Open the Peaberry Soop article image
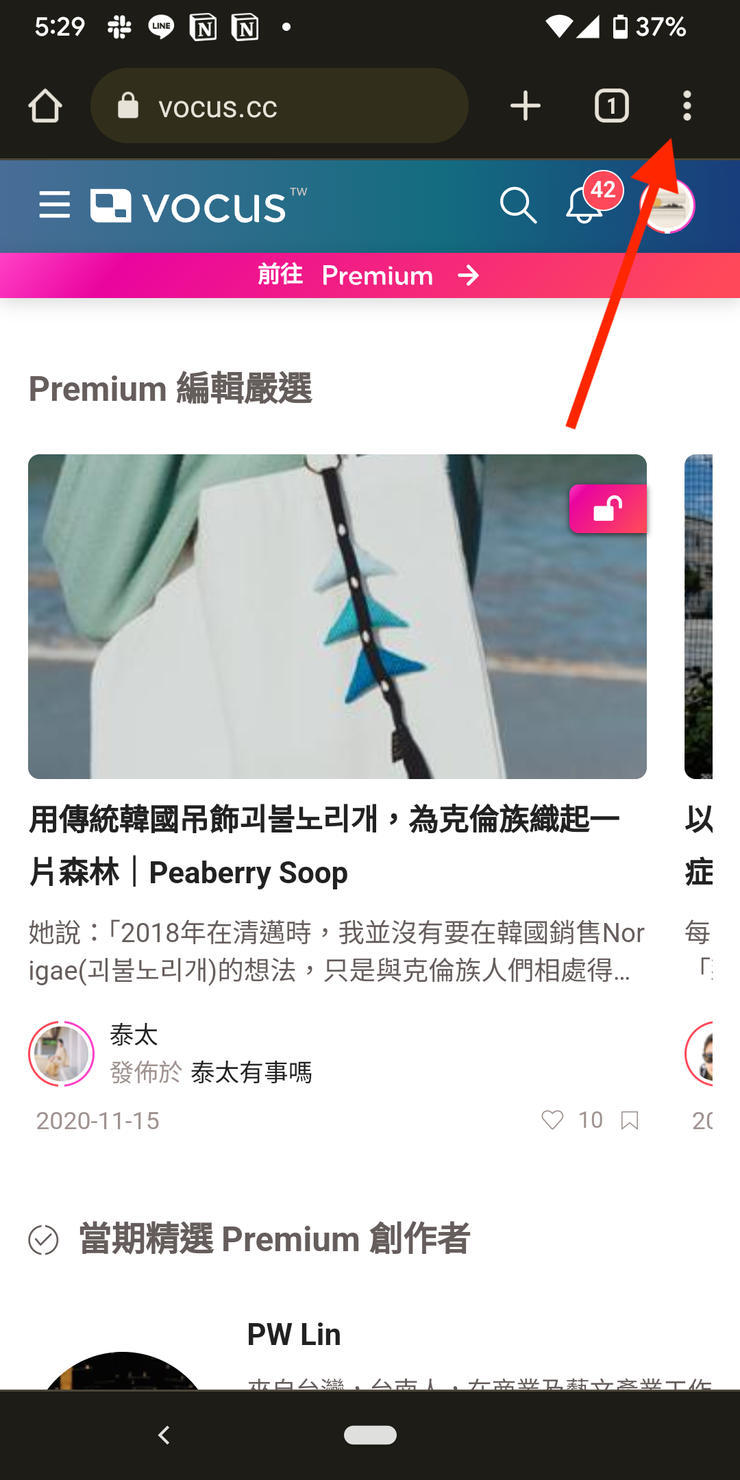 pos(337,616)
